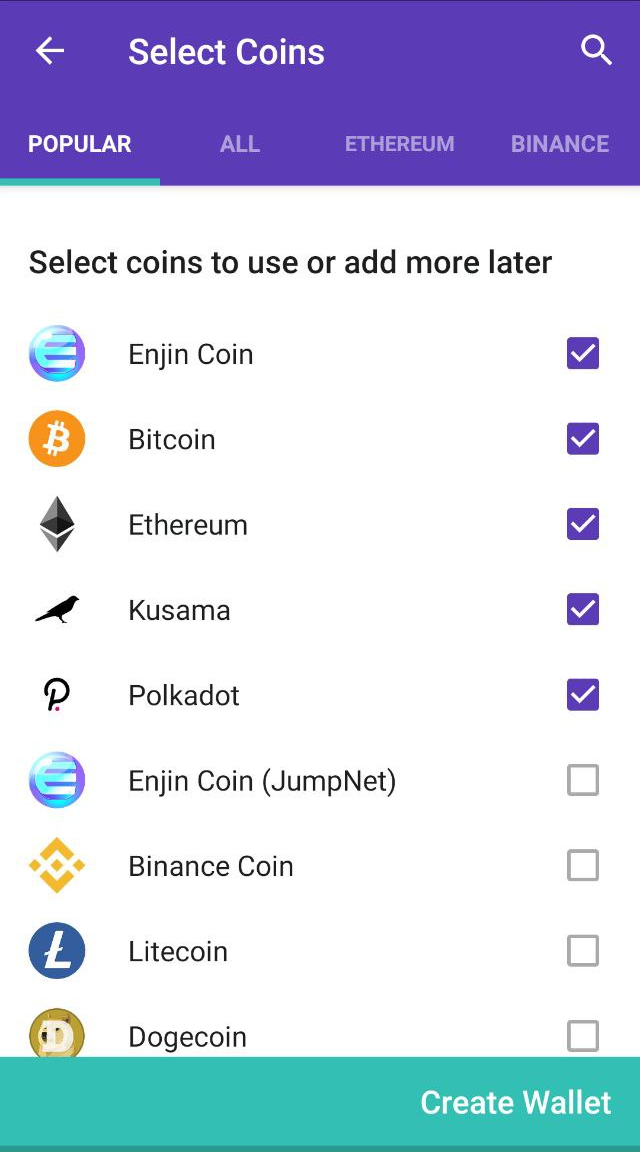Check the Enjin Coin (JumpNet) checkbox
The width and height of the screenshot is (640, 1152).
(583, 780)
